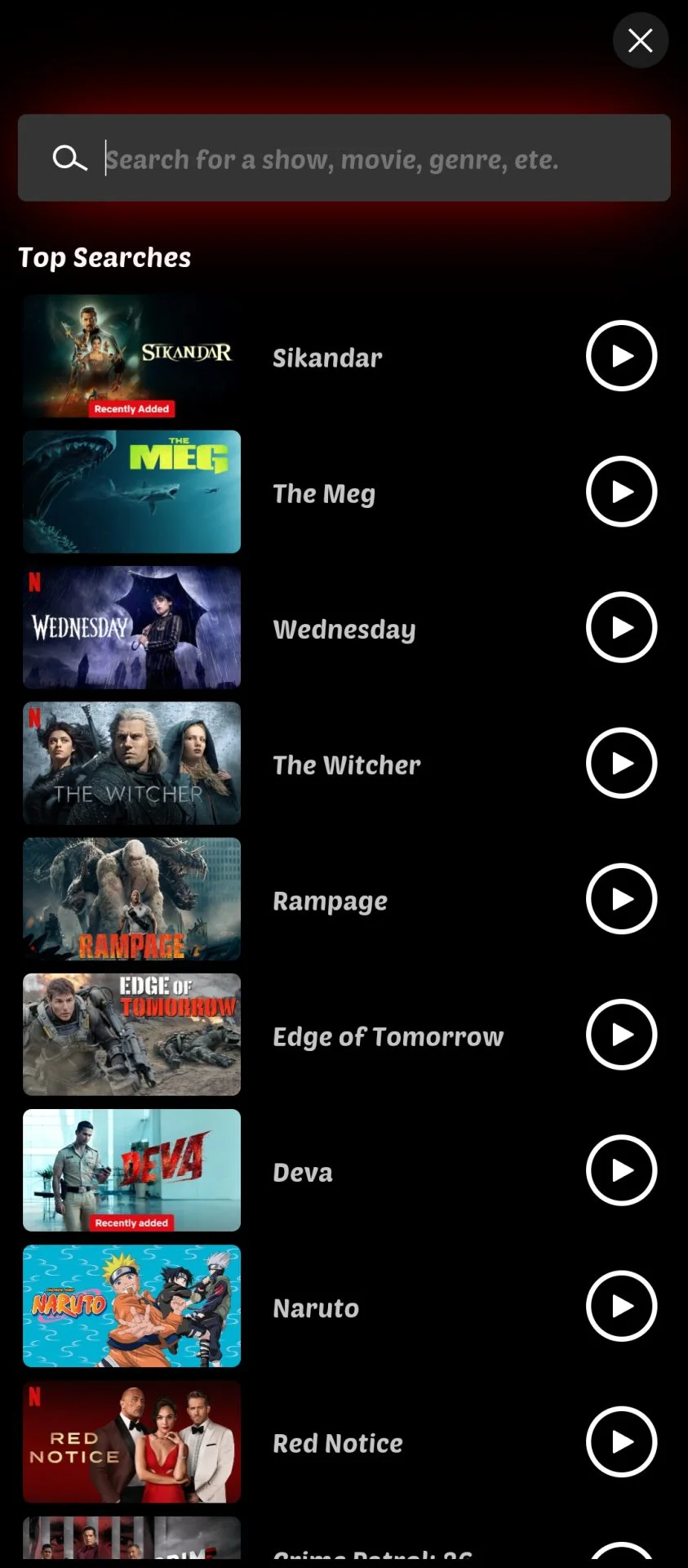Play Naruto
Viewport: 688px width, 1568px height.
coord(621,1306)
